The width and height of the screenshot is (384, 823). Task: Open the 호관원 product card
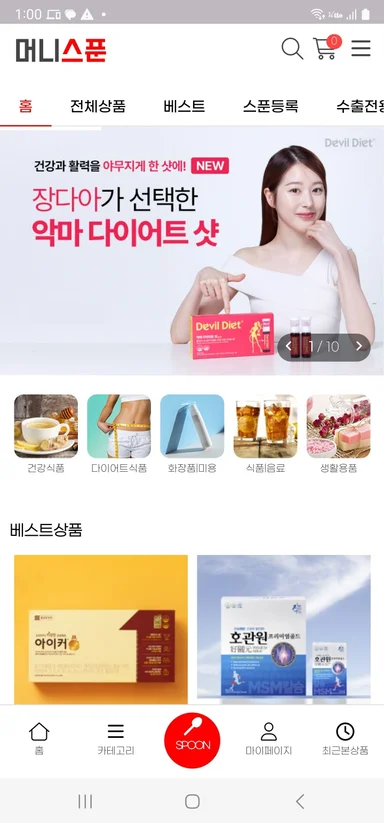point(284,629)
